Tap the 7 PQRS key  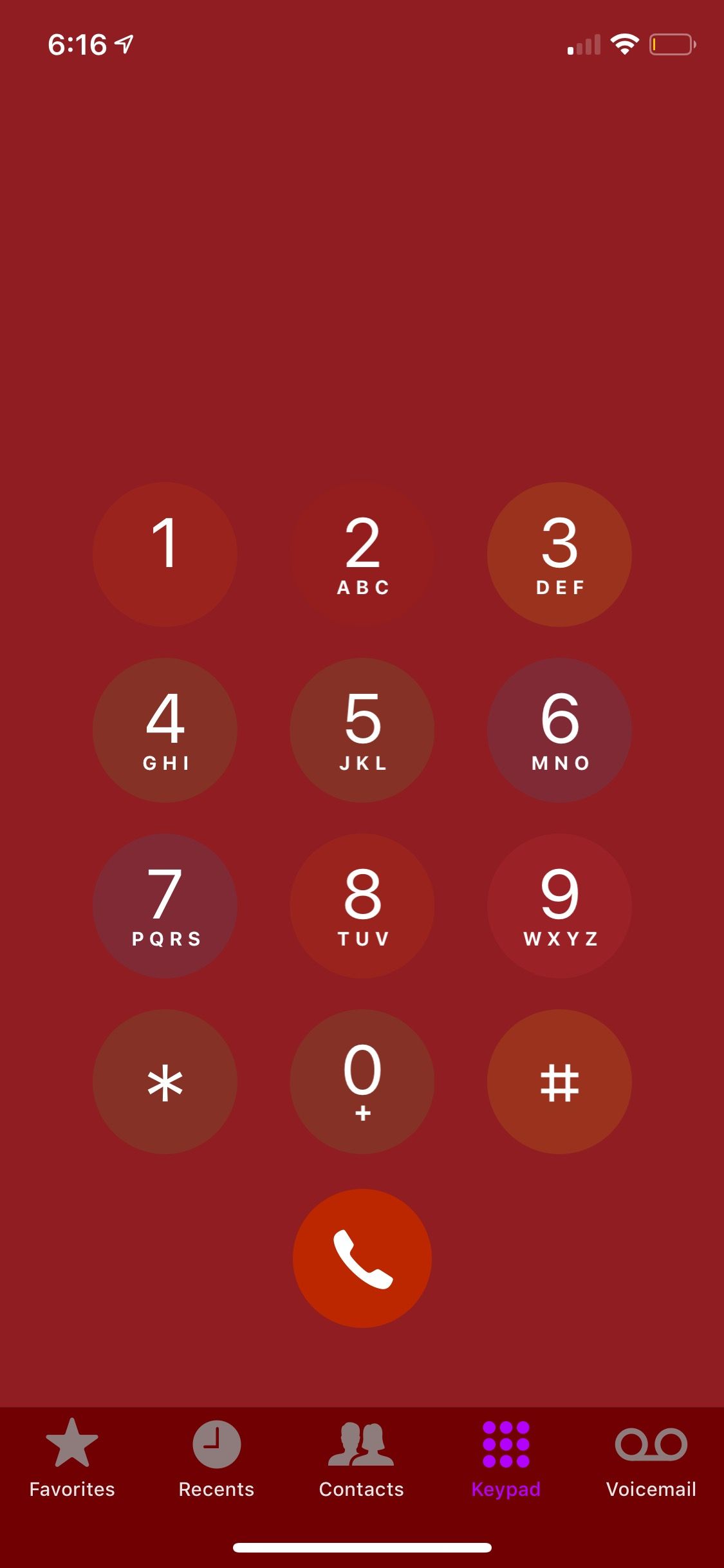click(165, 906)
